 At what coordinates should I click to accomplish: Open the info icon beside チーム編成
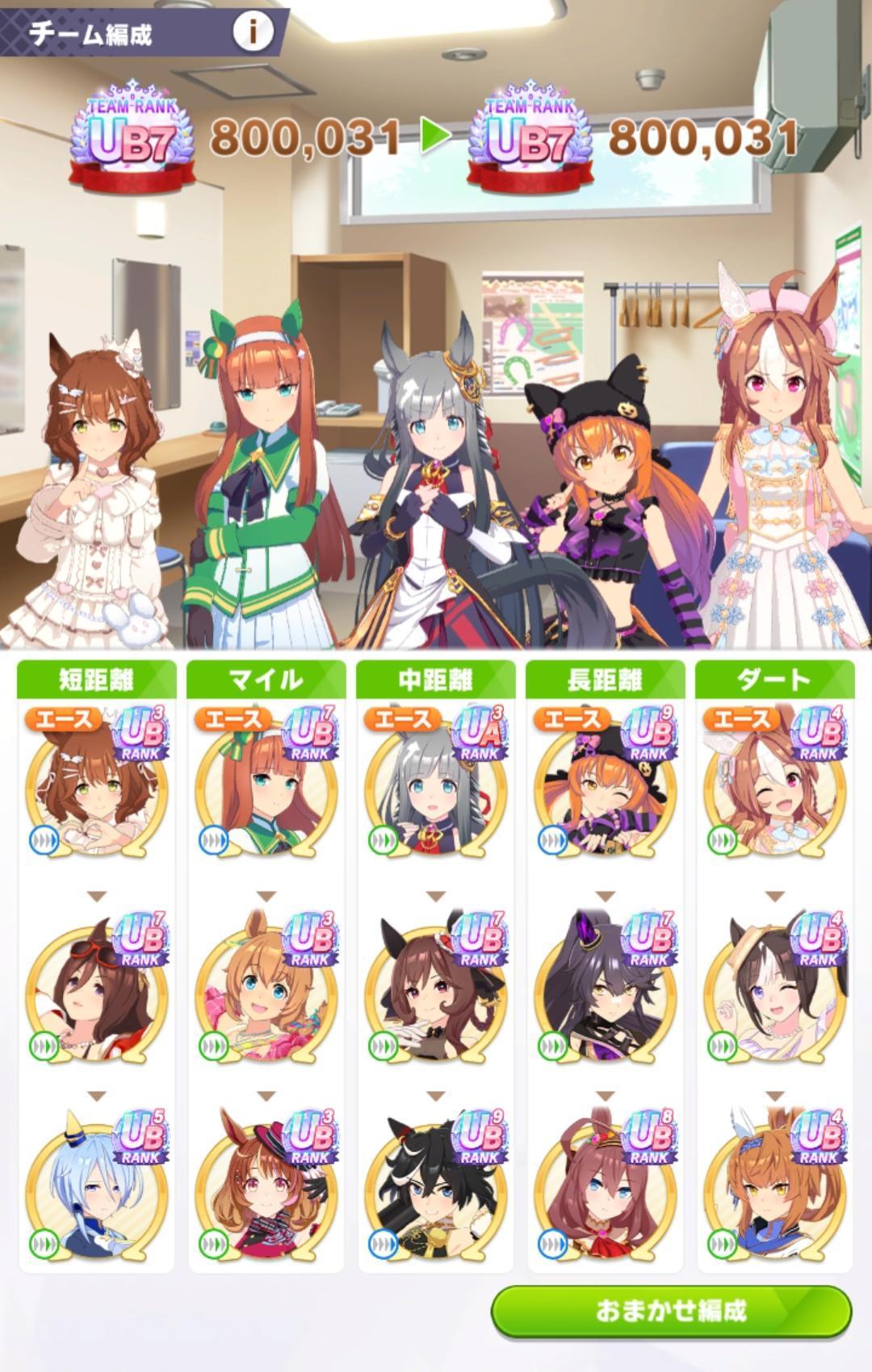click(x=252, y=31)
